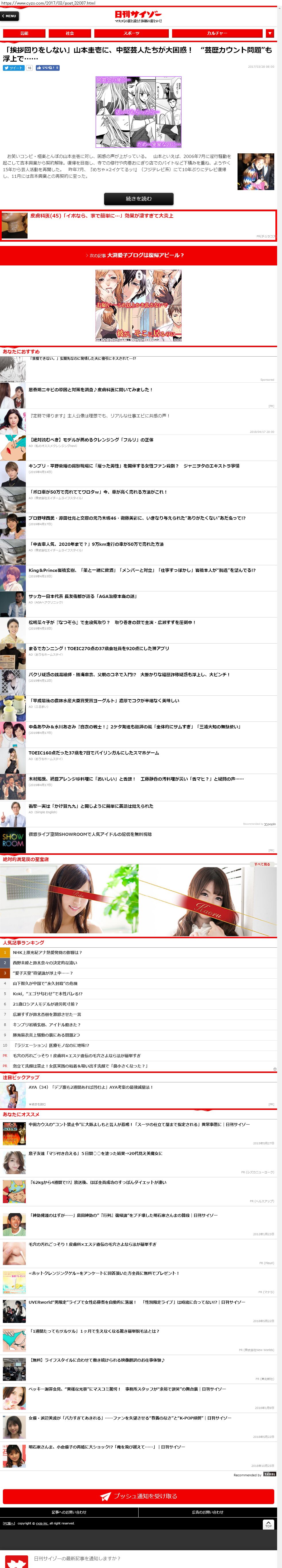Image resolution: width=282 pixels, height=1568 pixels.
Task: Jump back to top with TOP button
Action: coord(269,1524)
